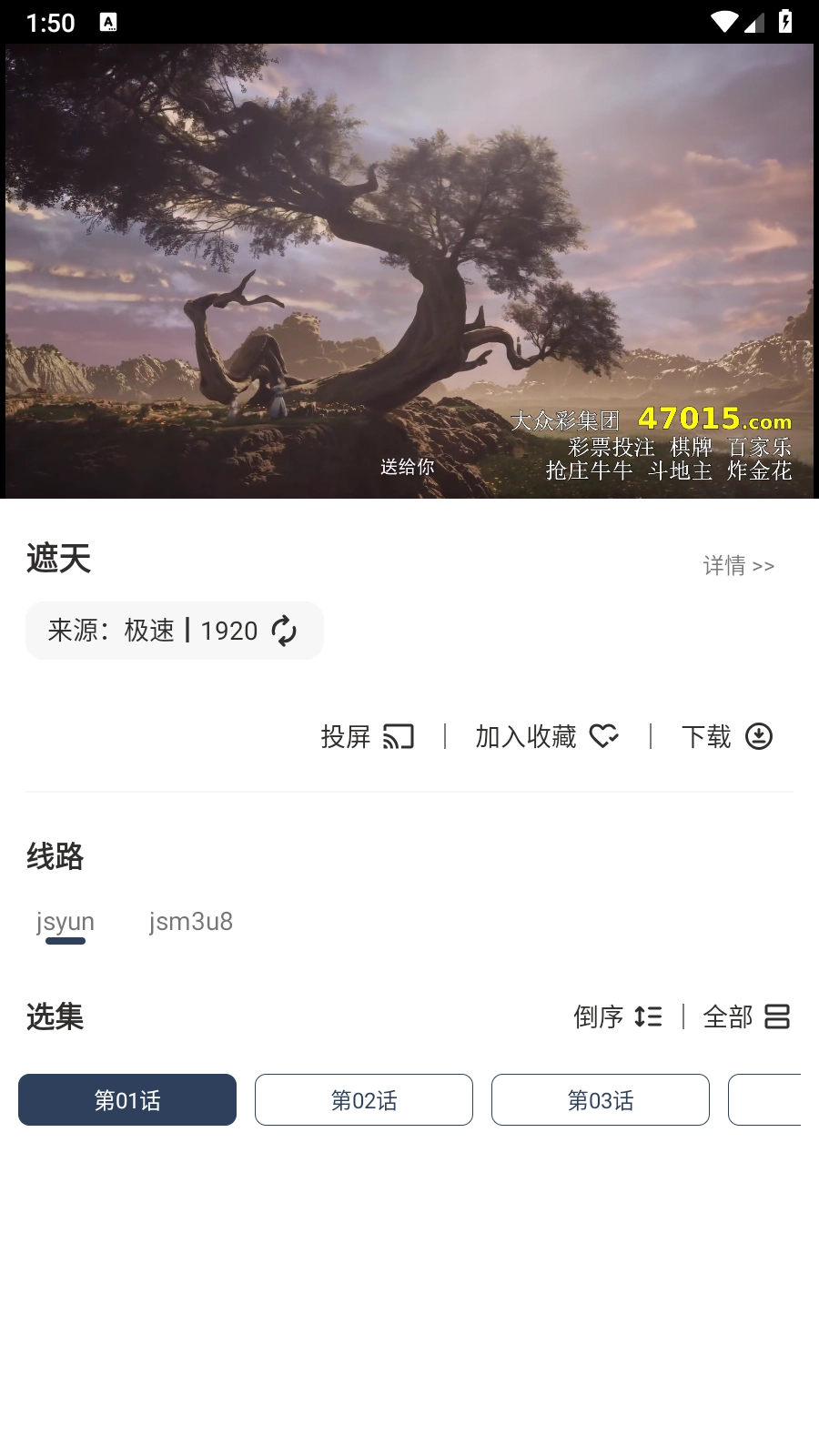
Task: Change the source 极速 1920
Action: point(174,631)
